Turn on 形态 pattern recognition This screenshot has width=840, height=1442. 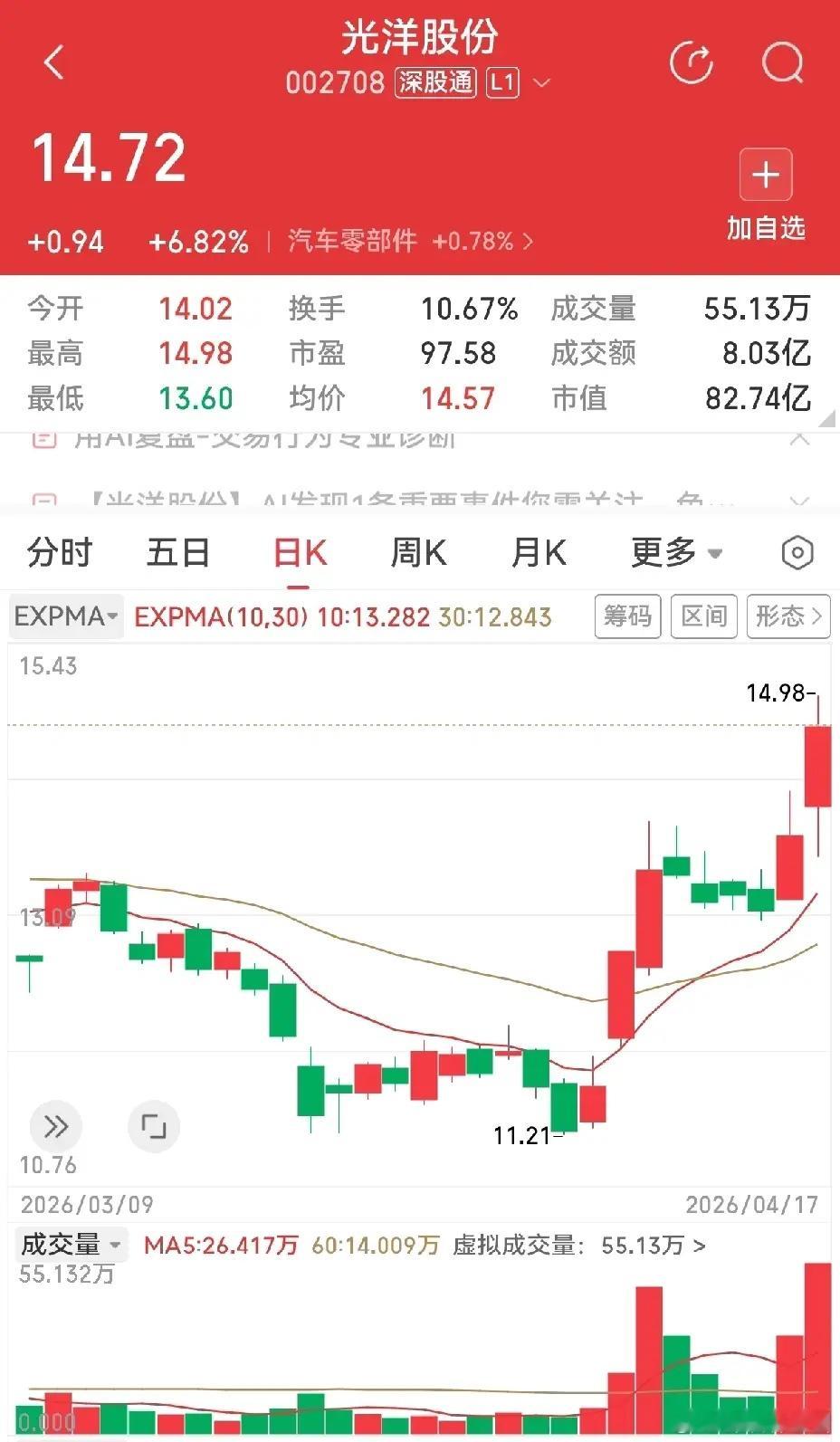point(785,616)
